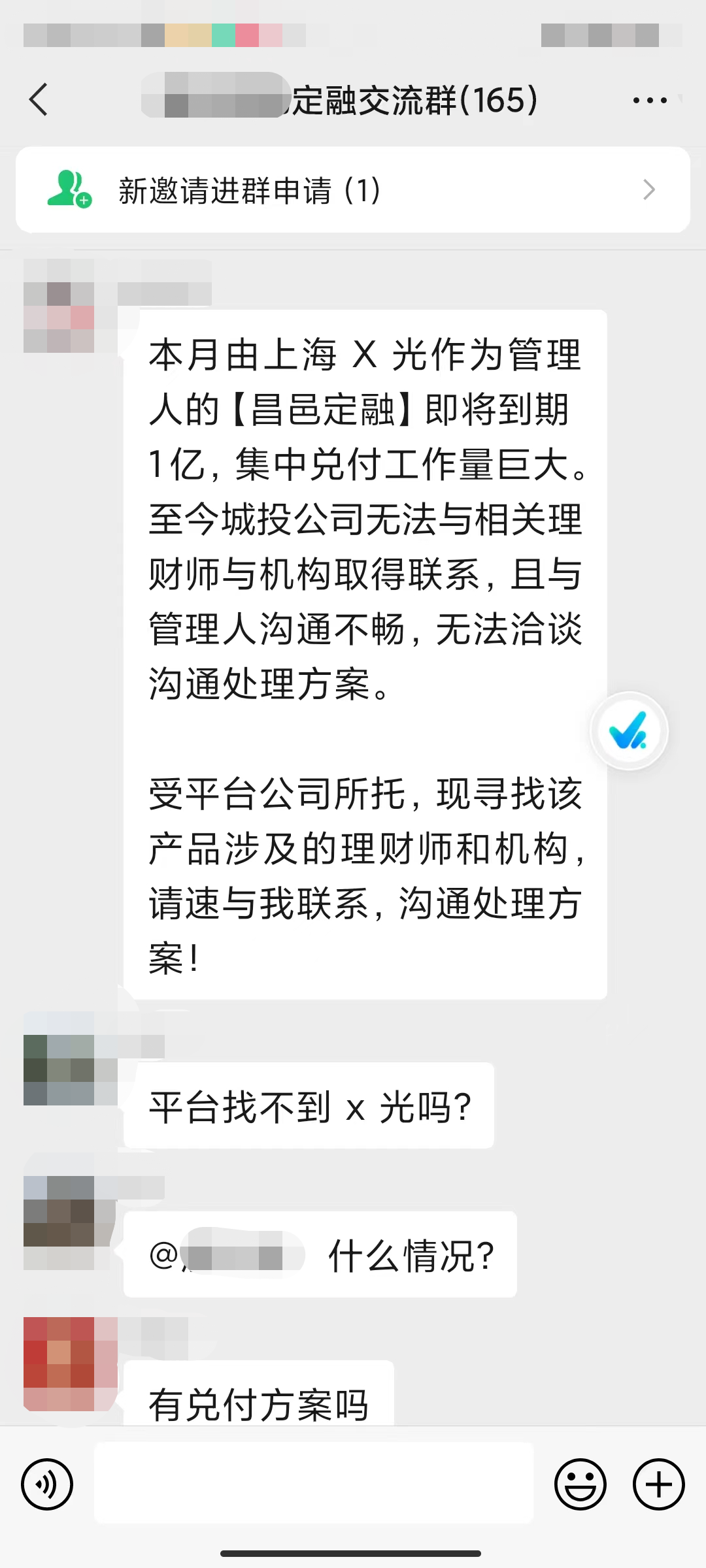This screenshot has height=1568, width=706.
Task: Tap the blue checkmark floating button
Action: click(x=629, y=731)
